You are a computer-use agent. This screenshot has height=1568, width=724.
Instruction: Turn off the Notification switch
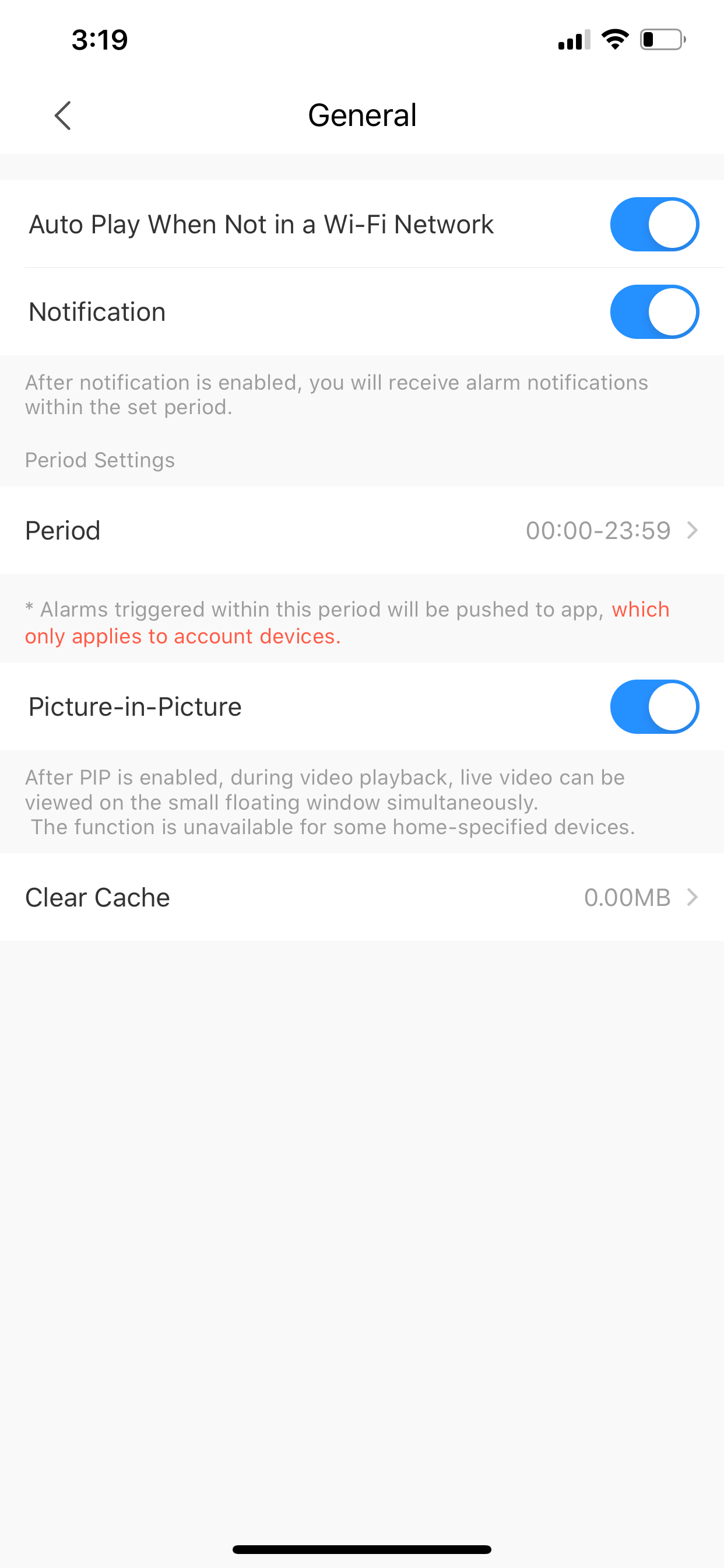654,311
